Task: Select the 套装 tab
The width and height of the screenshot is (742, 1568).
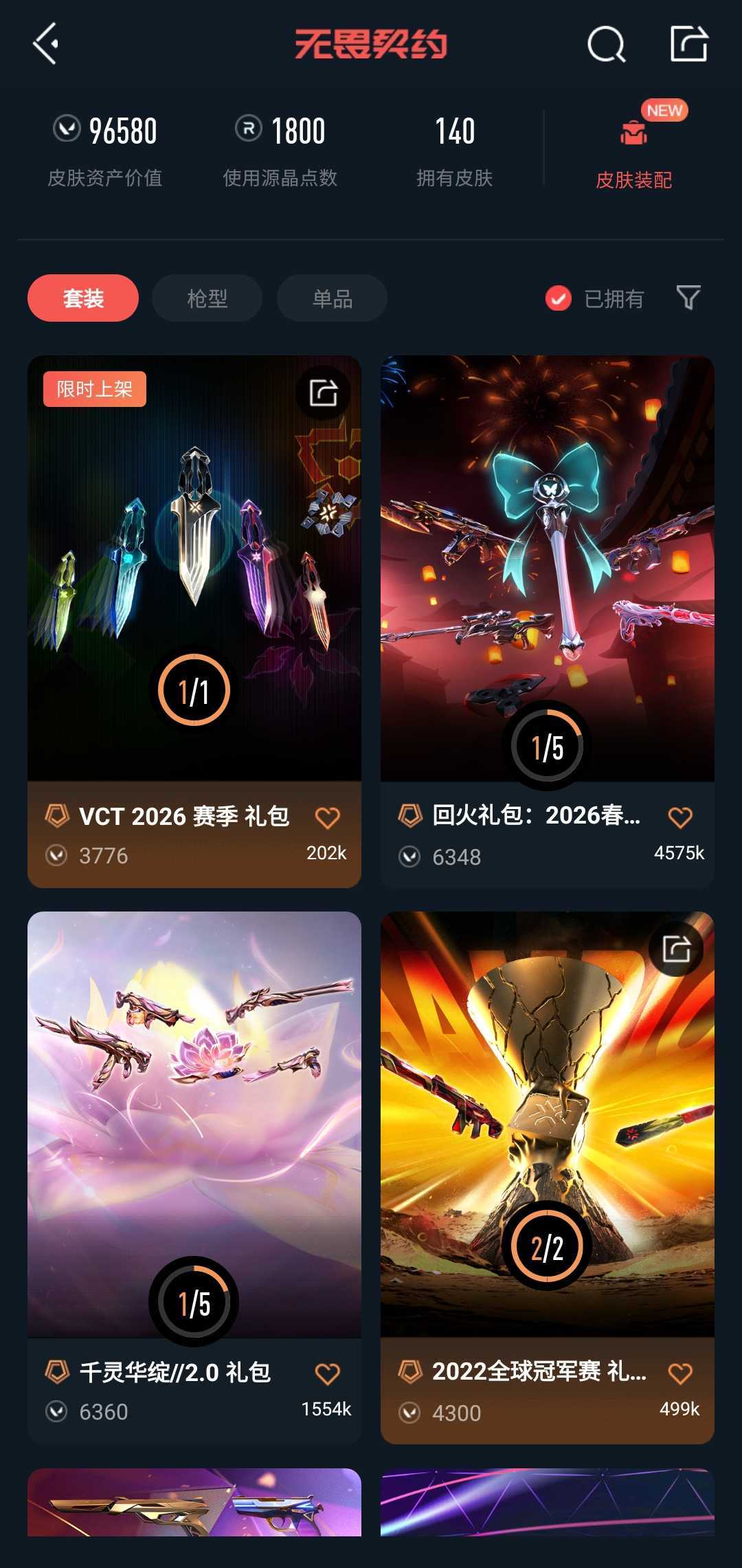Action: (x=83, y=298)
